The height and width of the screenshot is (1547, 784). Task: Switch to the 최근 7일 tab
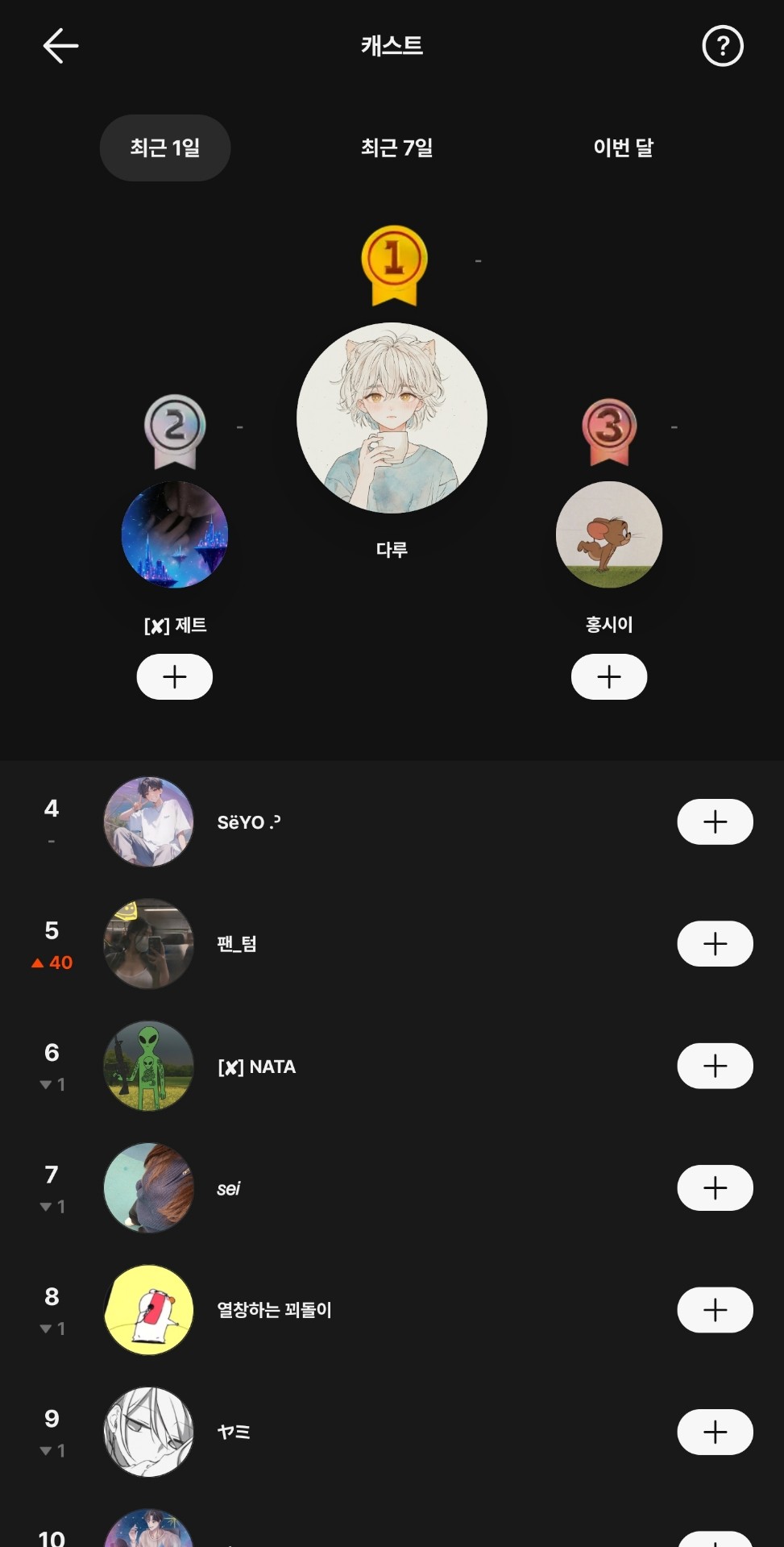click(396, 148)
